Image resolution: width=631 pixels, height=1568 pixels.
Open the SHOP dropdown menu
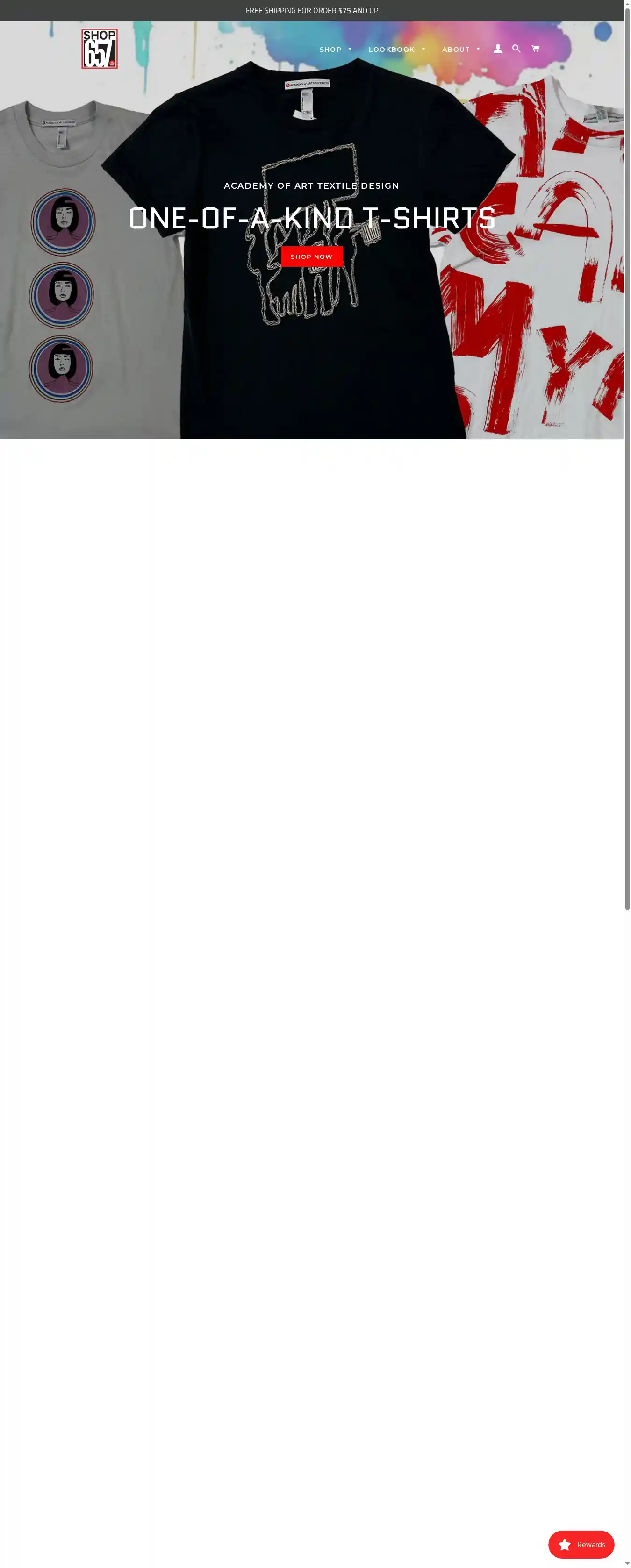336,50
